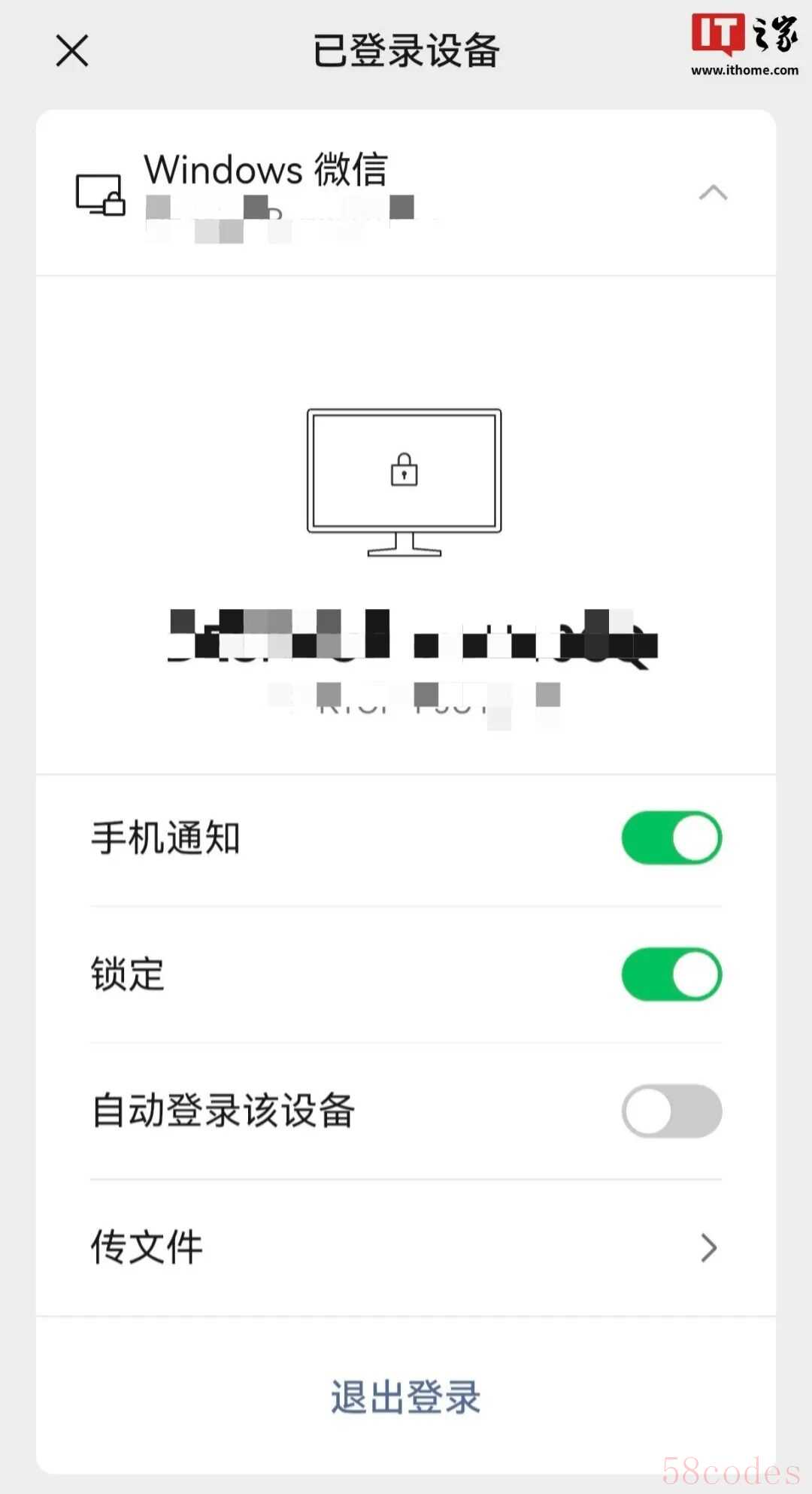
Task: Disable the 锁定 lock switch
Action: (671, 974)
